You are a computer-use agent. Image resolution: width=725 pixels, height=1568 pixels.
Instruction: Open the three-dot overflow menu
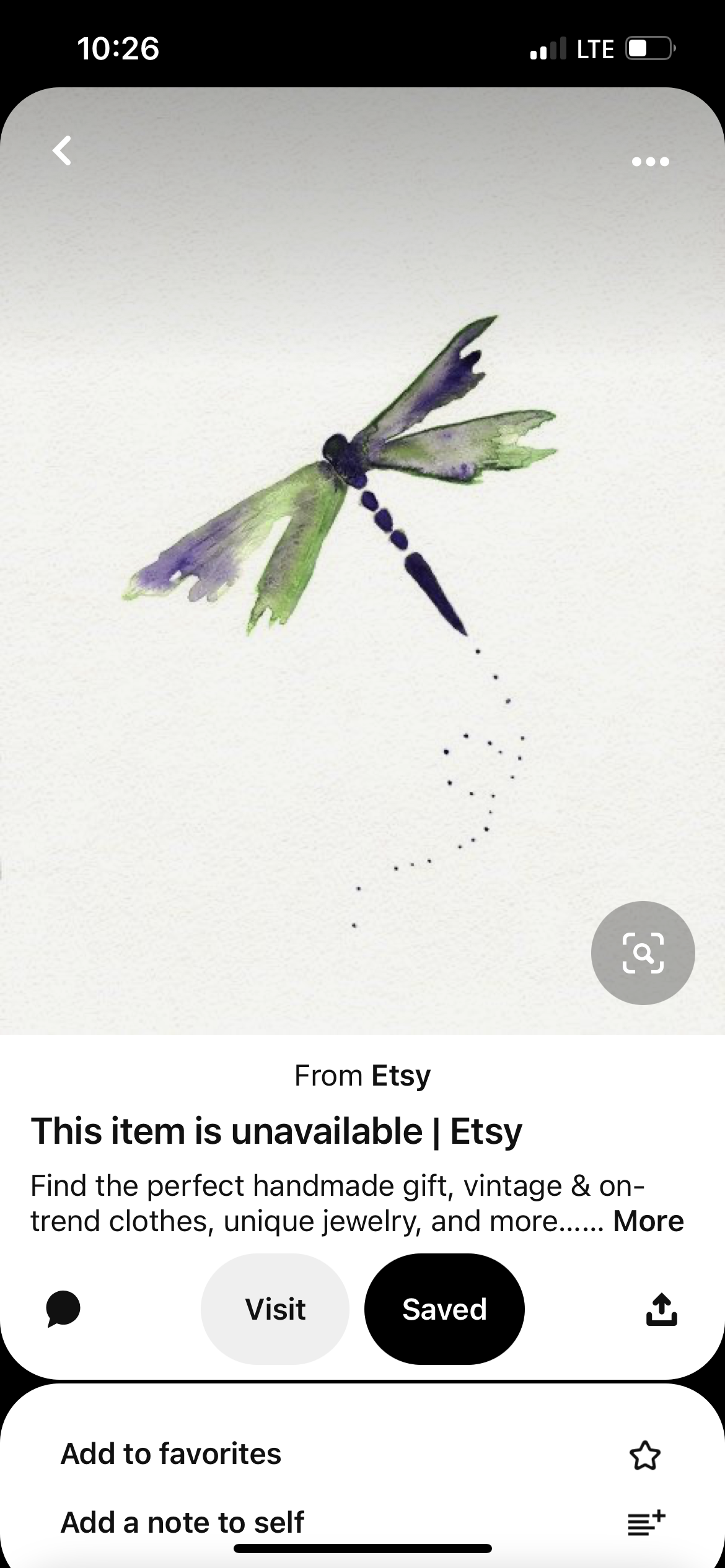(650, 162)
